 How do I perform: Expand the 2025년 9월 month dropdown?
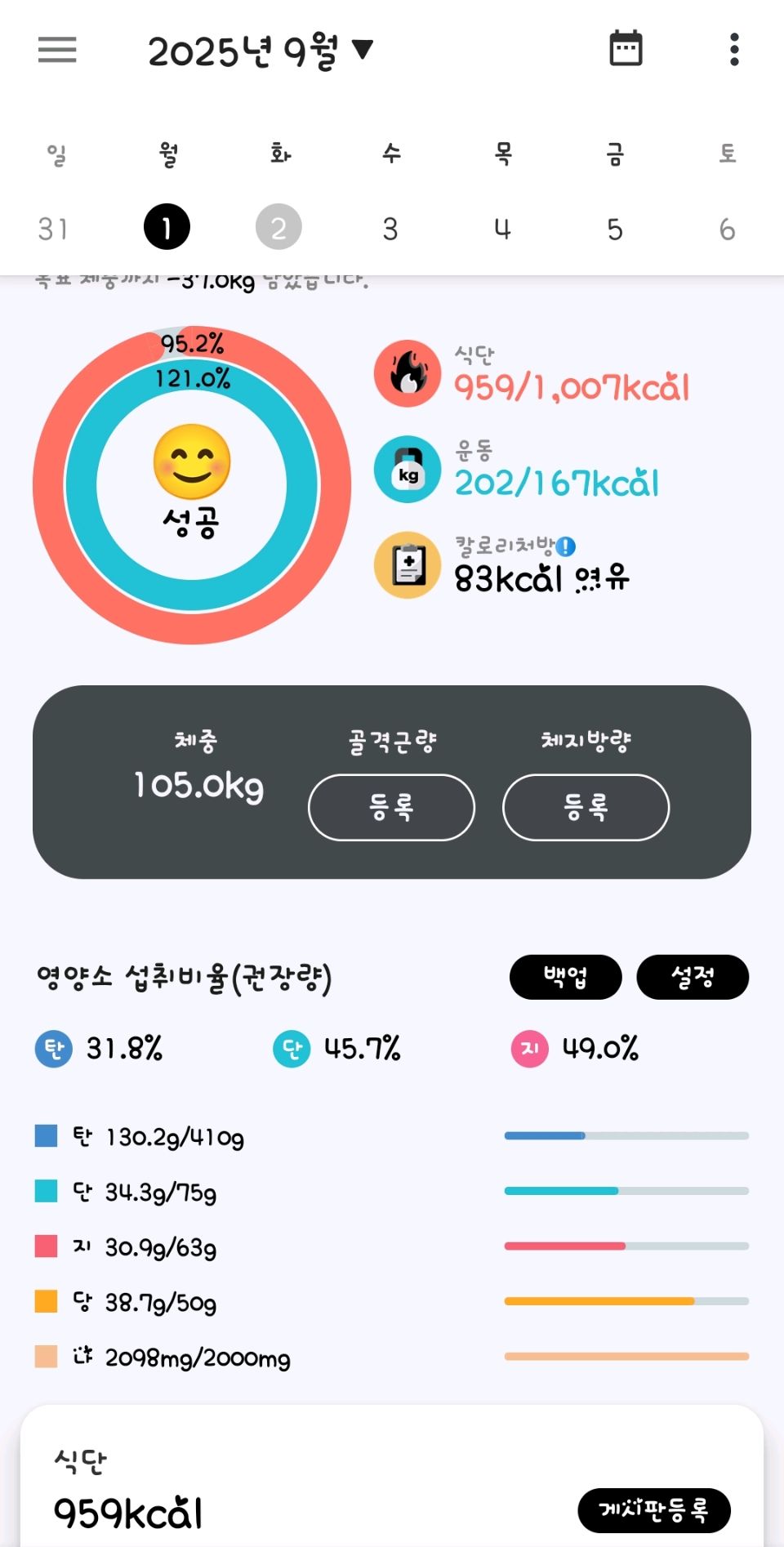pyautogui.click(x=260, y=51)
